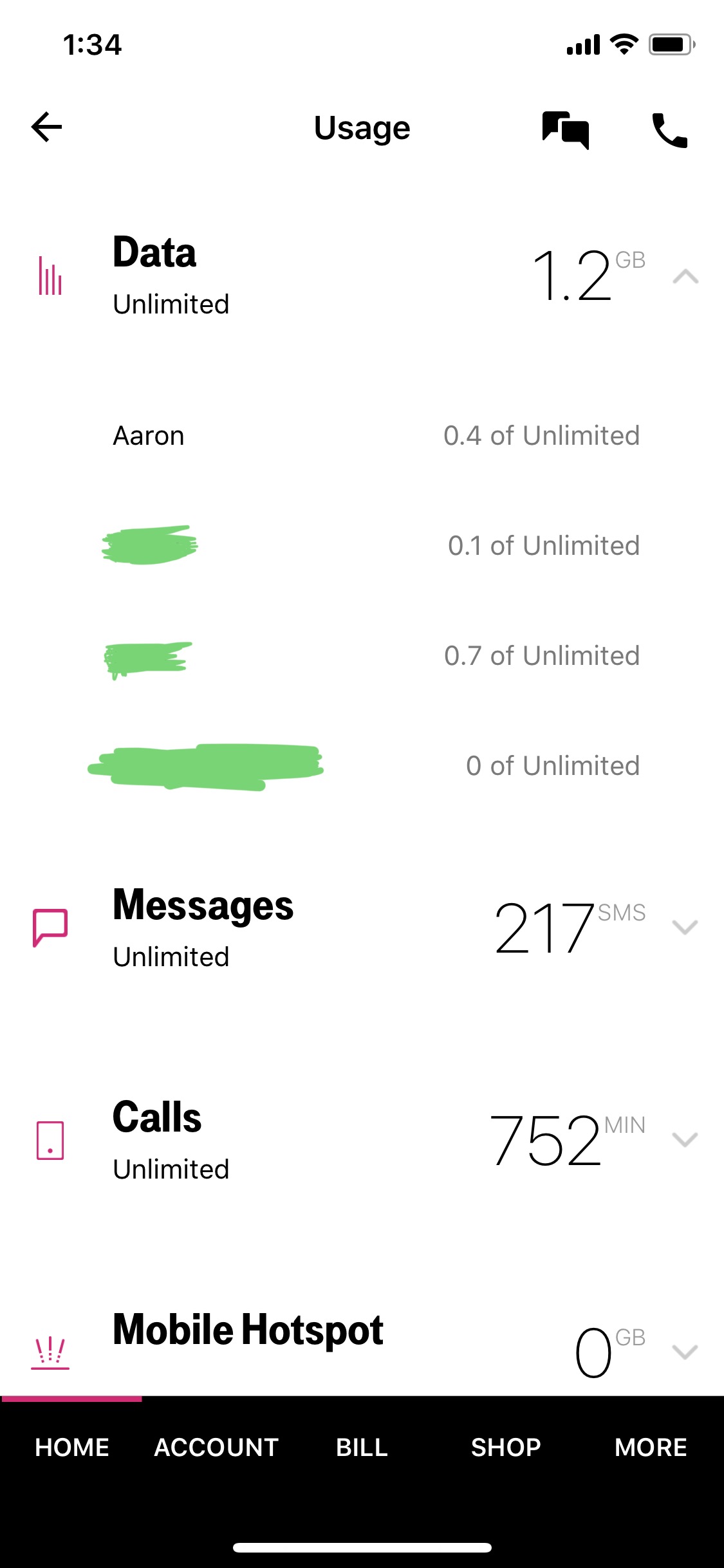Screen dimensions: 724x1568
Task: Expand the Messages usage section
Action: click(x=685, y=927)
